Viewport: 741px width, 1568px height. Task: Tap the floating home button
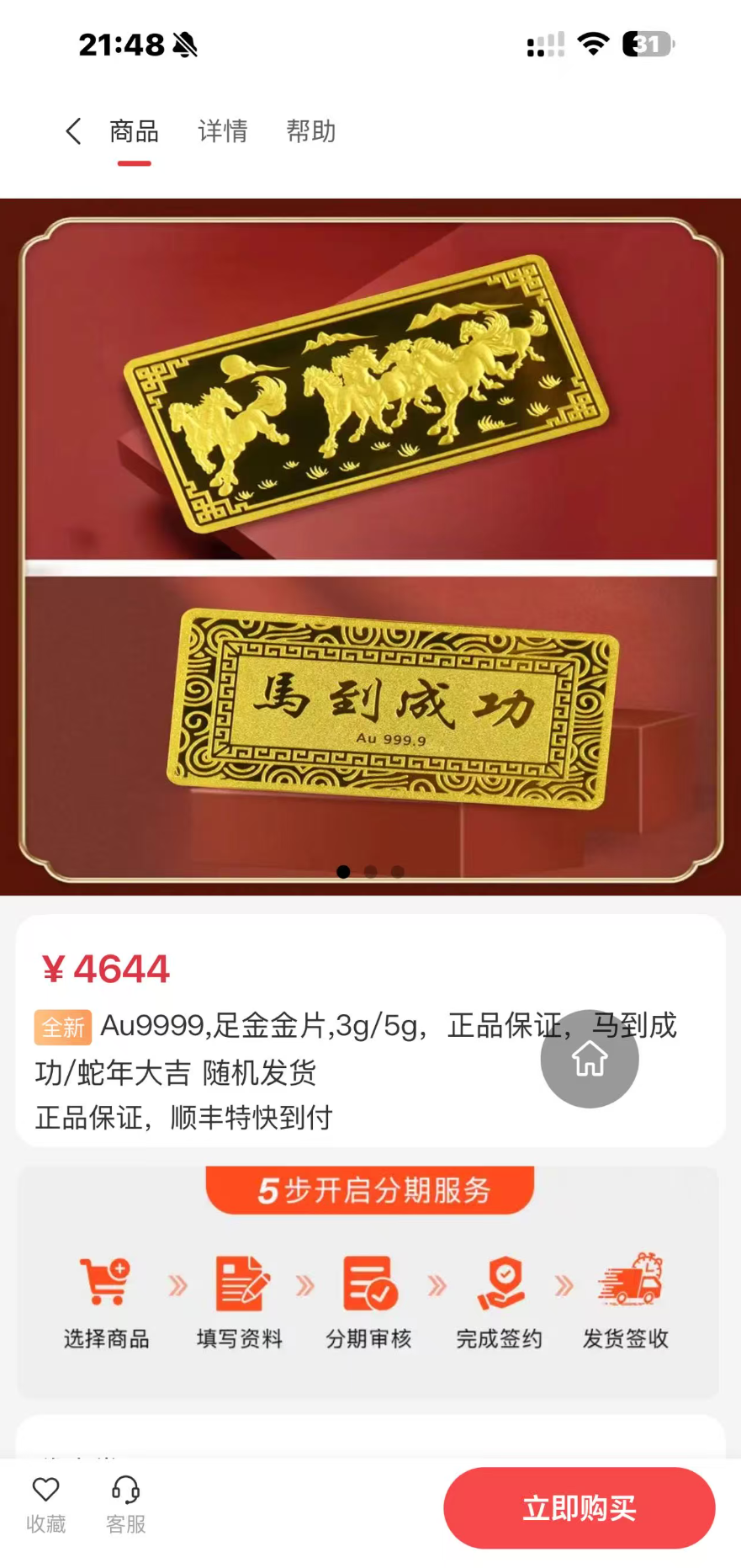[590, 1059]
